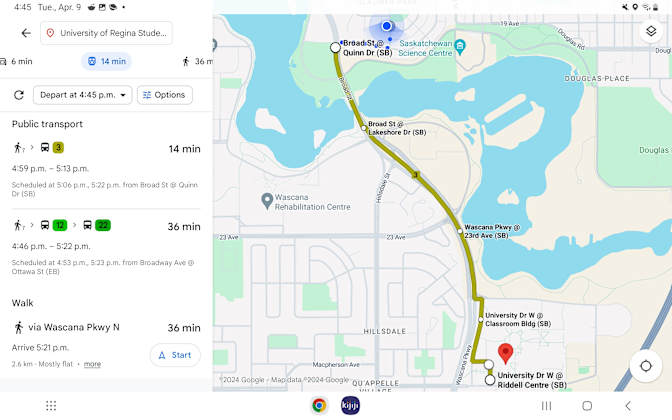Screen dimensions: 672x420
Task: Show more walk details
Action: click(x=92, y=364)
